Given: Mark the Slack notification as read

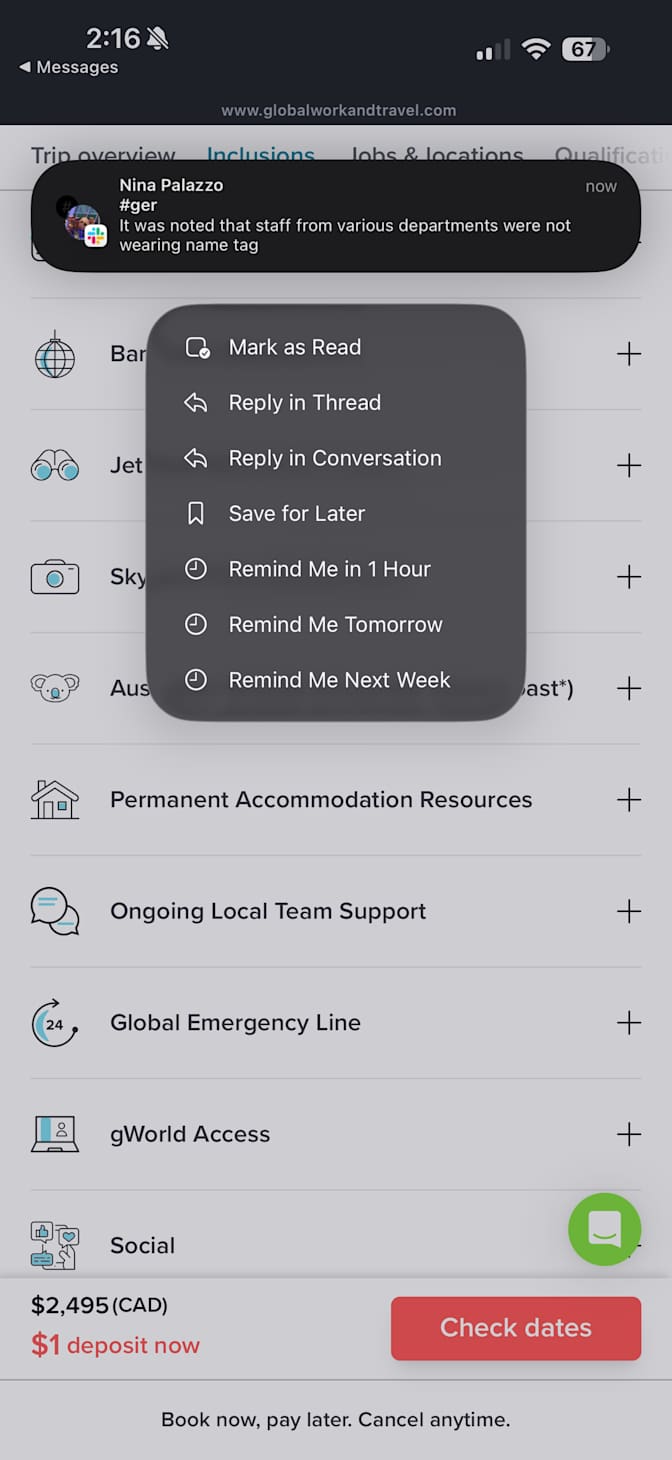Looking at the screenshot, I should 294,347.
